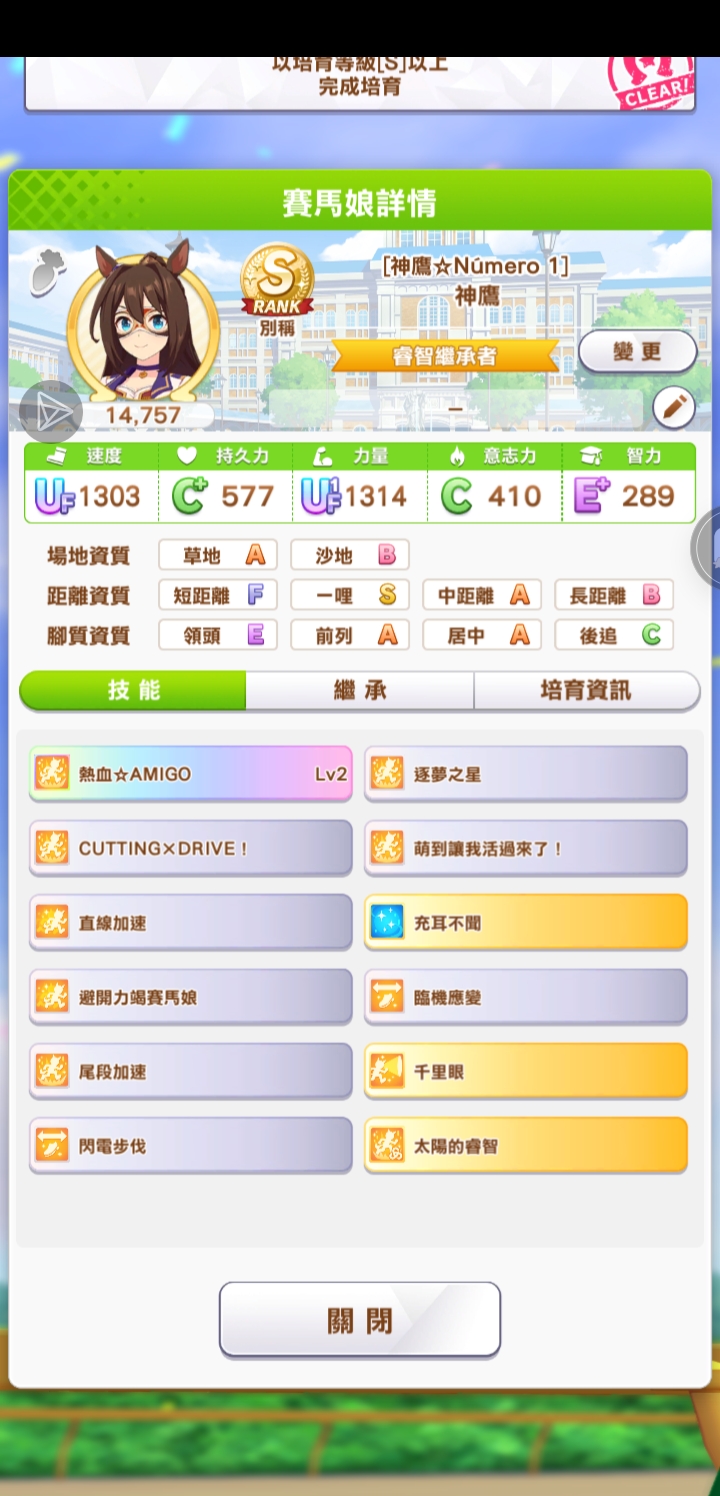Close the dialog with 關閉

point(360,1320)
